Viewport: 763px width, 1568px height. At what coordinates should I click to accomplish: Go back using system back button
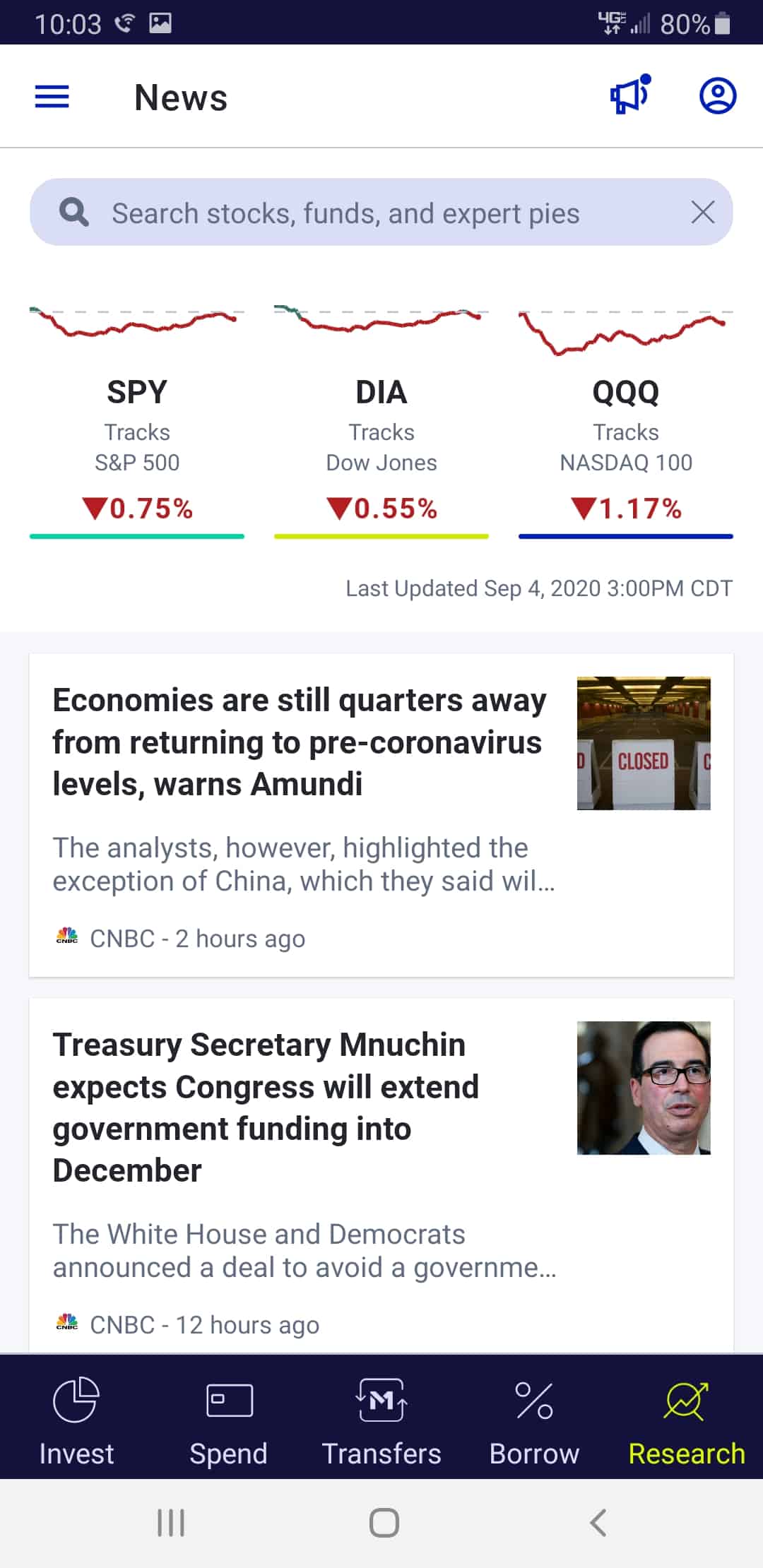(x=598, y=1523)
